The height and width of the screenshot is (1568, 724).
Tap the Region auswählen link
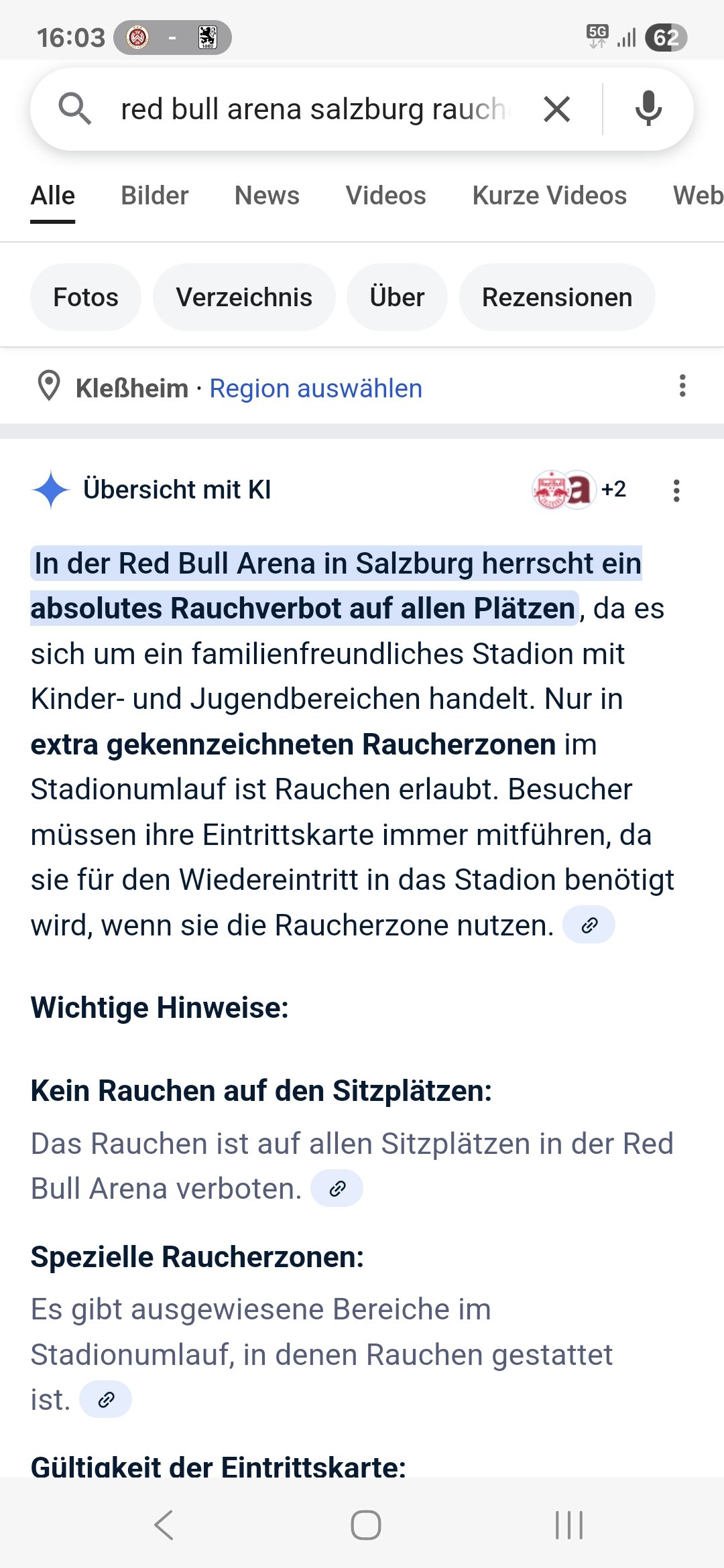point(316,389)
